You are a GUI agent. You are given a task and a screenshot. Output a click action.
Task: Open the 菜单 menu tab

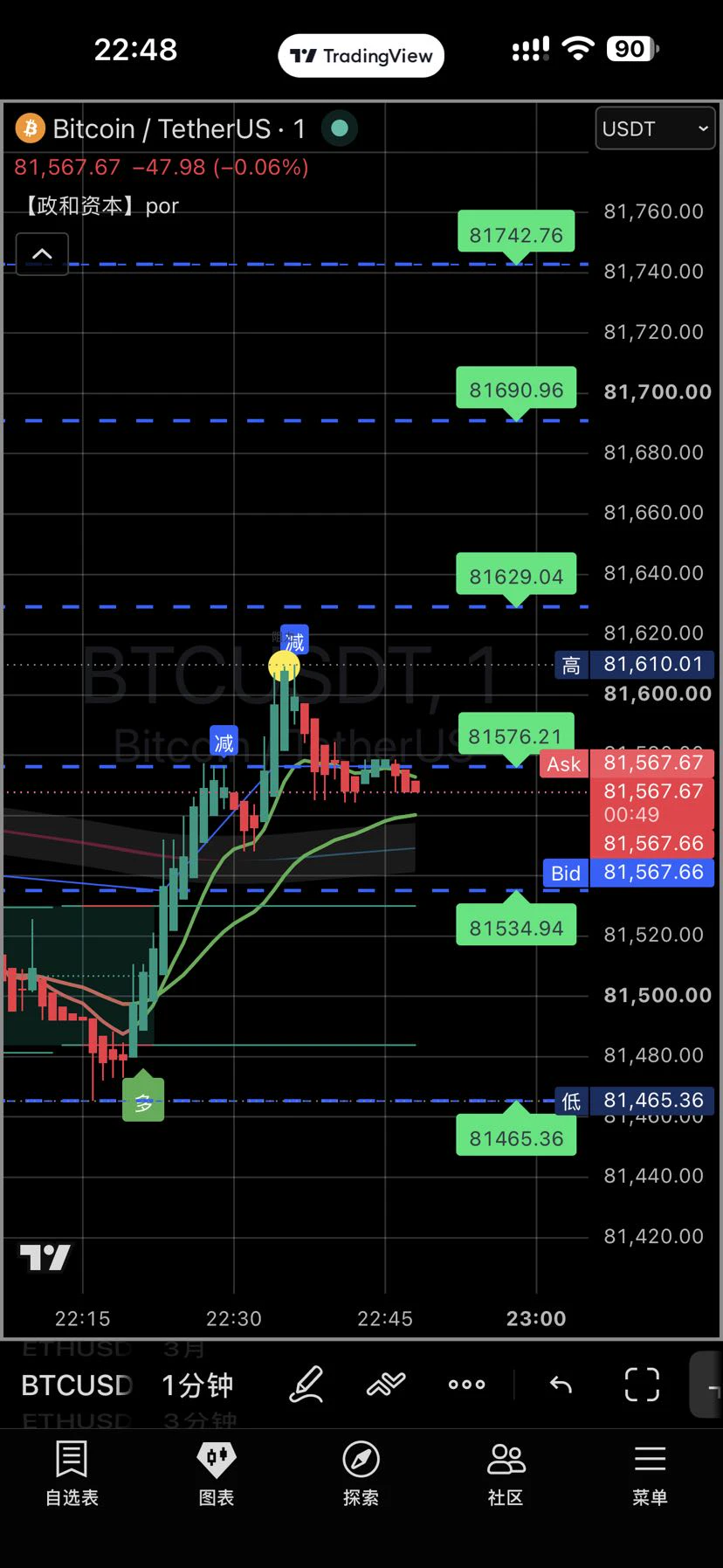(650, 1474)
